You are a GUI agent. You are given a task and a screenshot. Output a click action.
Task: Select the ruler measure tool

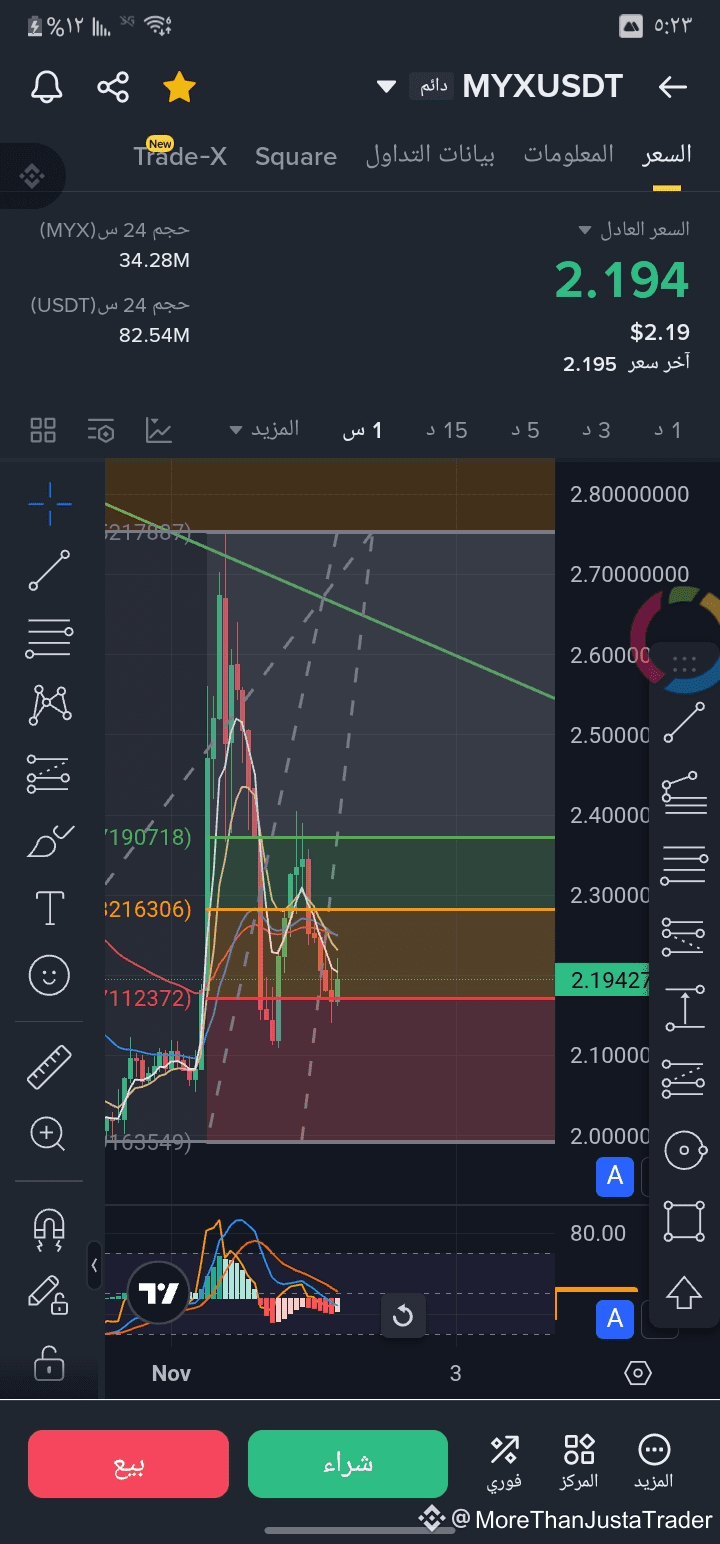click(49, 1067)
